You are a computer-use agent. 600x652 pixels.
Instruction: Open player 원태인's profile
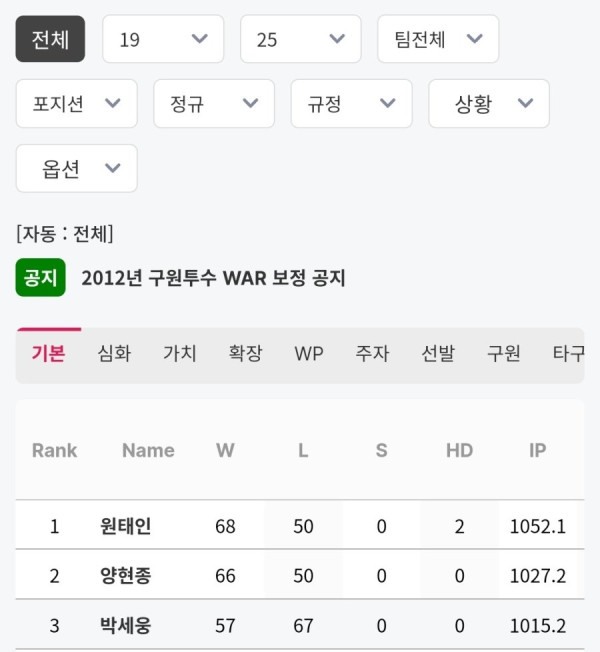126,526
